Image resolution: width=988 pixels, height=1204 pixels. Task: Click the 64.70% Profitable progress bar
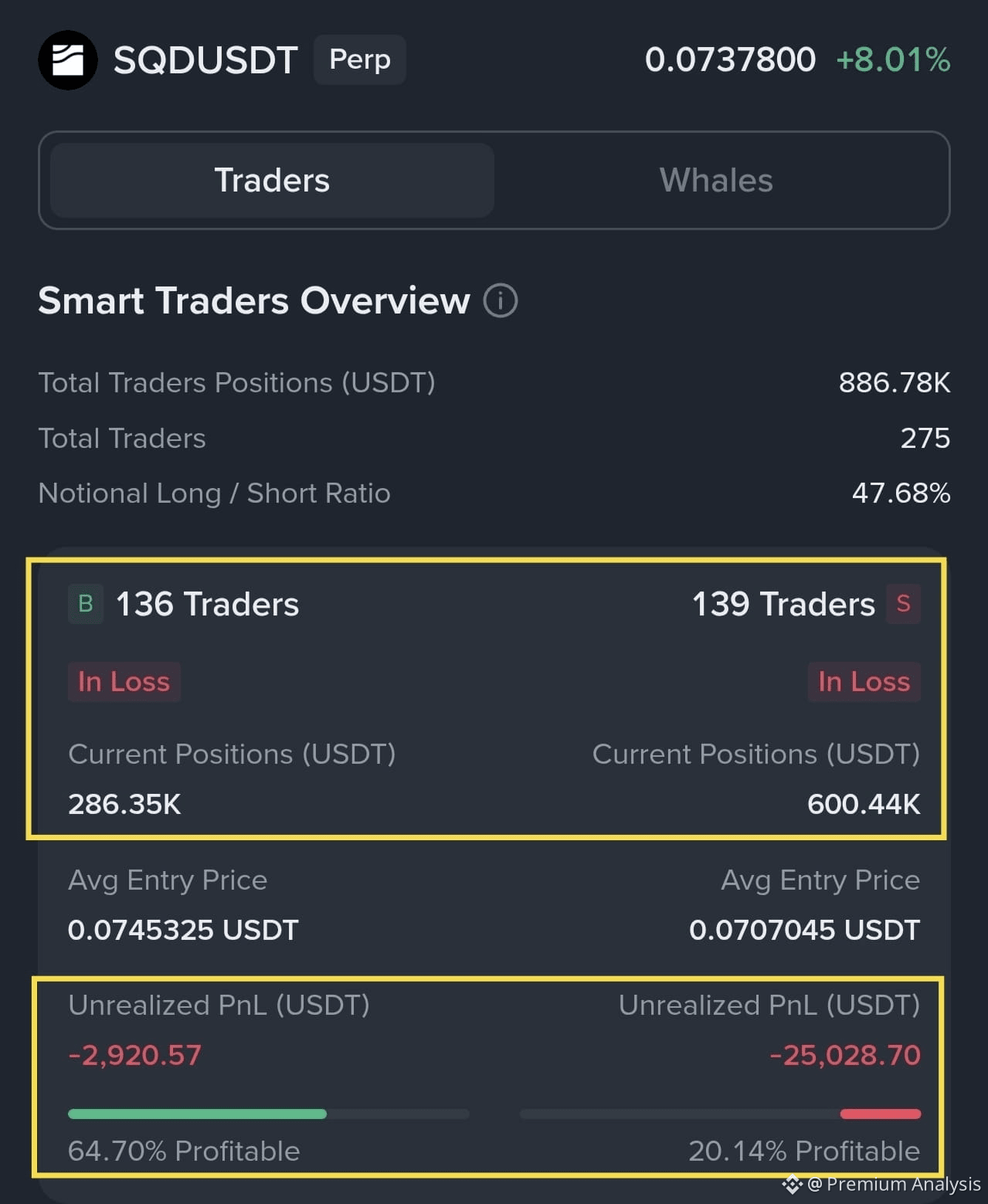(268, 1114)
